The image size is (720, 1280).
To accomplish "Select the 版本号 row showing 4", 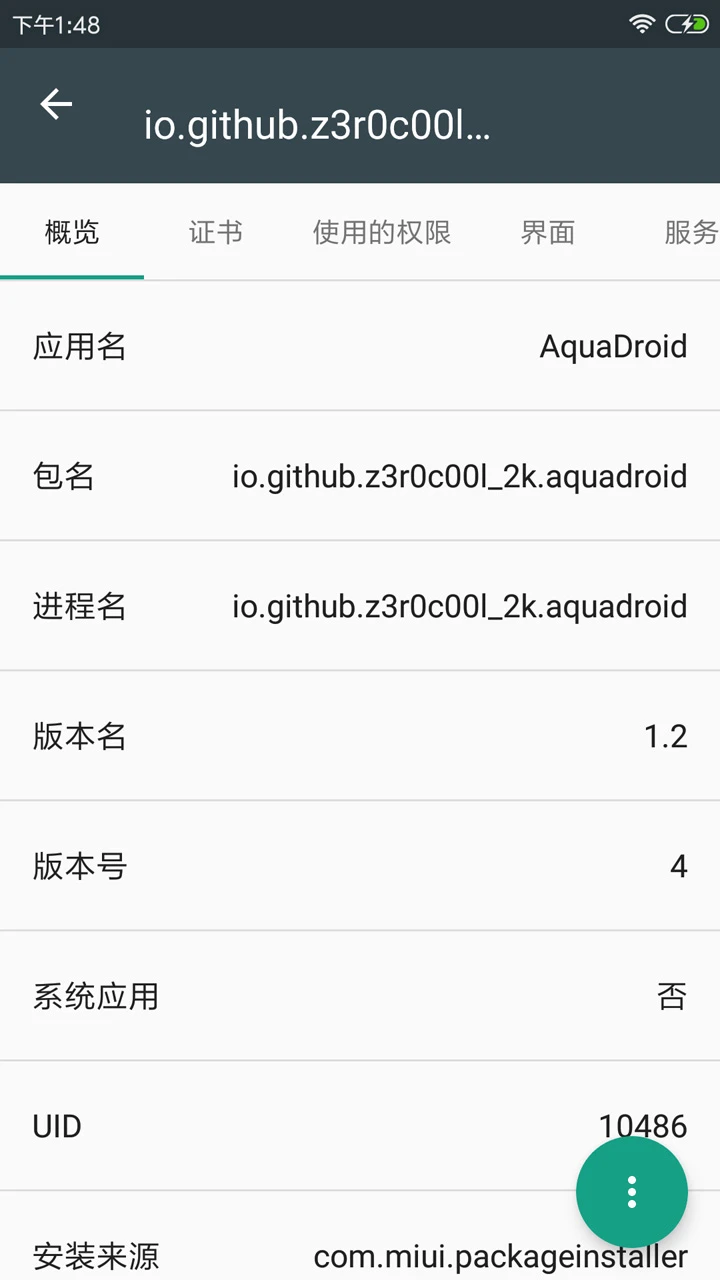I will (x=360, y=866).
